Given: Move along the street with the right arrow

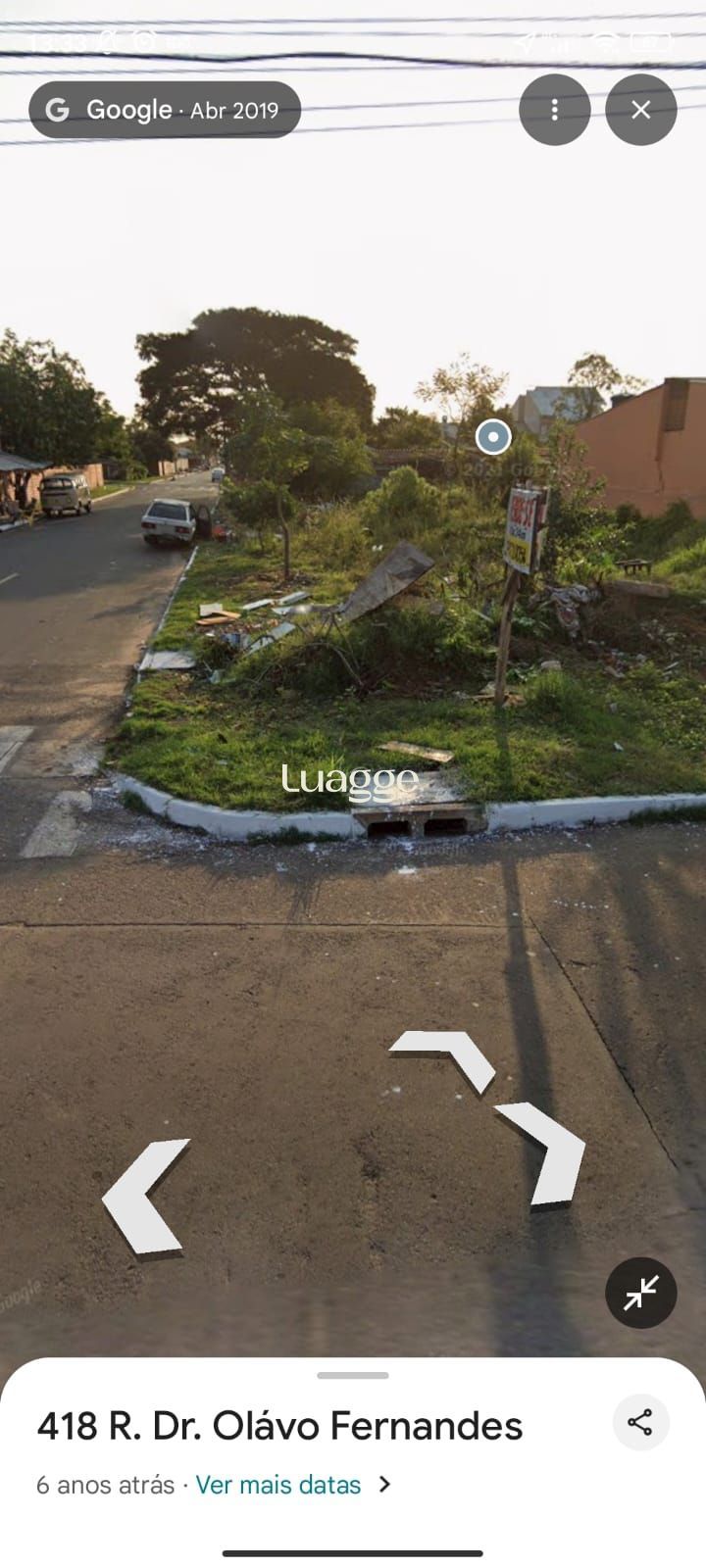Looking at the screenshot, I should click(545, 1152).
